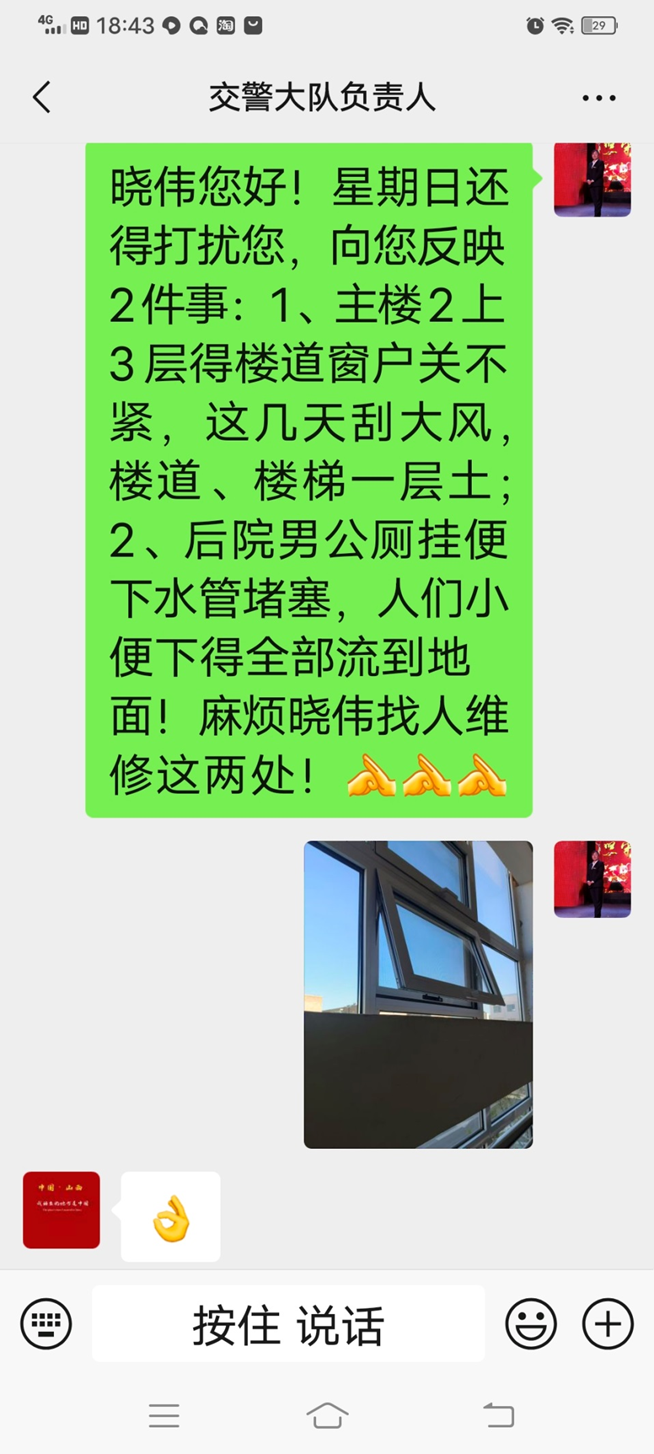Image resolution: width=654 pixels, height=1454 pixels.
Task: Open the red avatar profile of the replier
Action: click(62, 1210)
